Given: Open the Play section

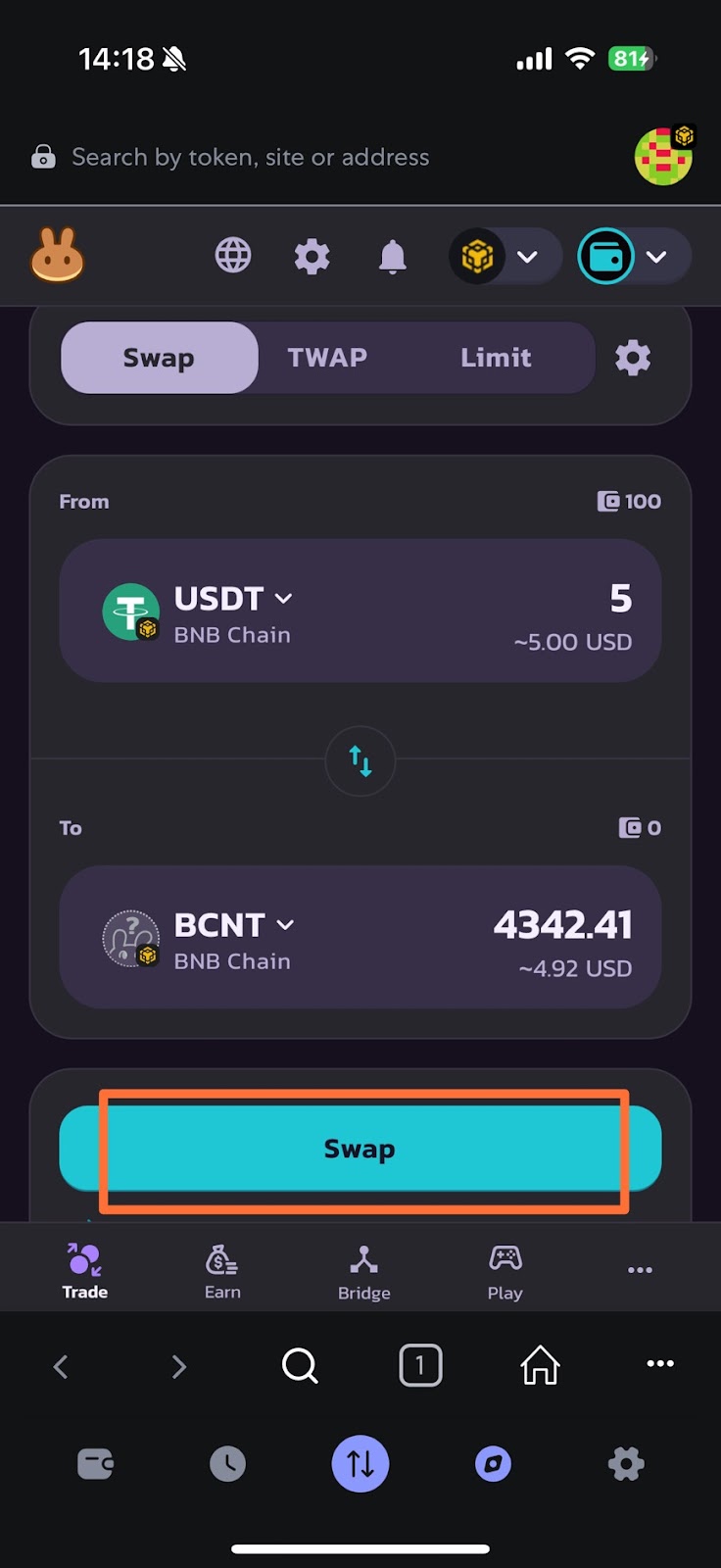Looking at the screenshot, I should coord(505,1271).
